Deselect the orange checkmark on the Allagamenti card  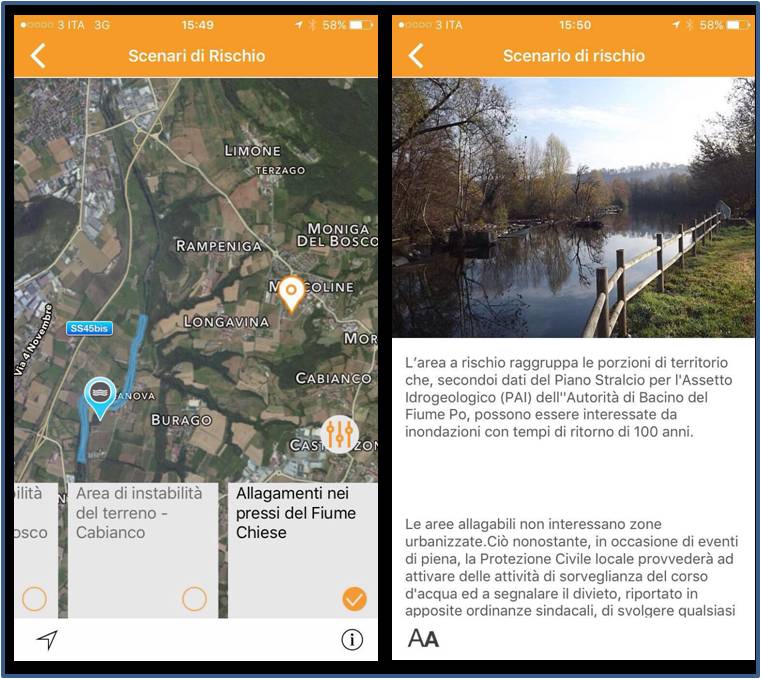tap(354, 599)
